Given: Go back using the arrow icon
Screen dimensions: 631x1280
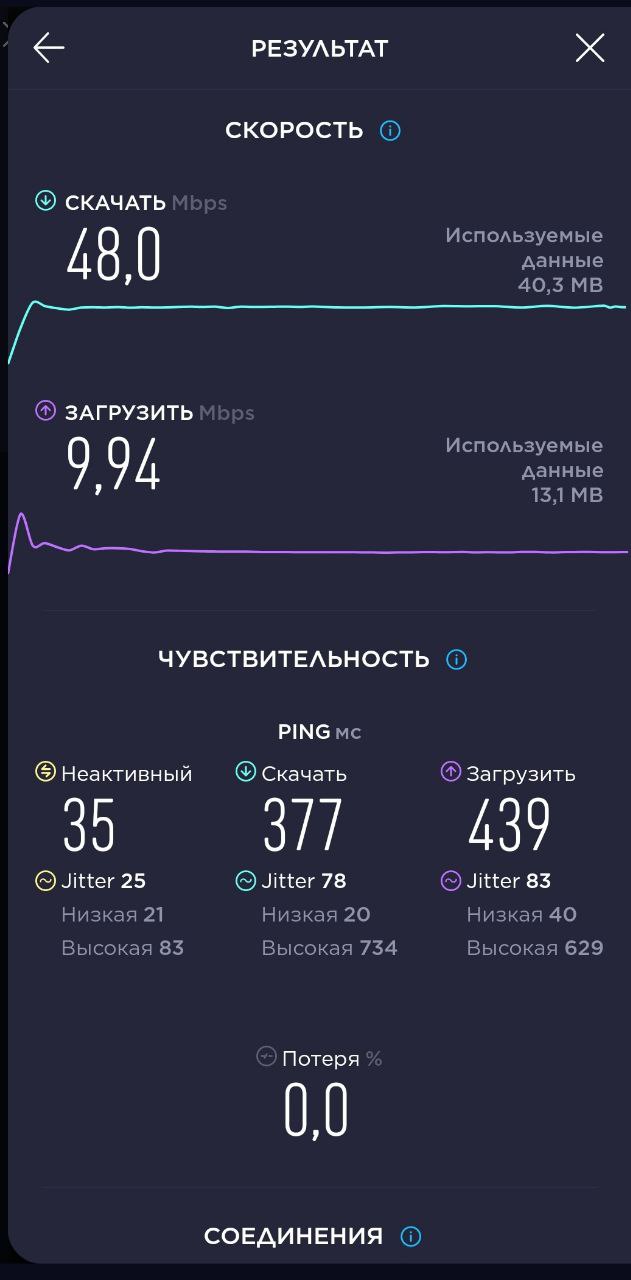Looking at the screenshot, I should pos(48,48).
